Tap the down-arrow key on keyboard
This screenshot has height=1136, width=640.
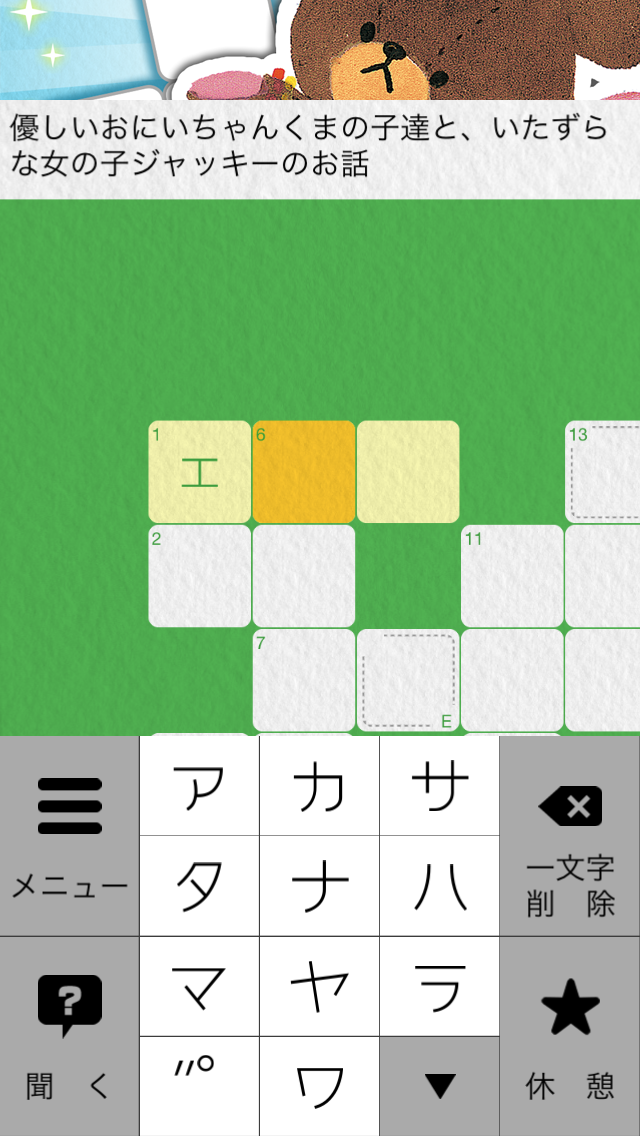439,1086
